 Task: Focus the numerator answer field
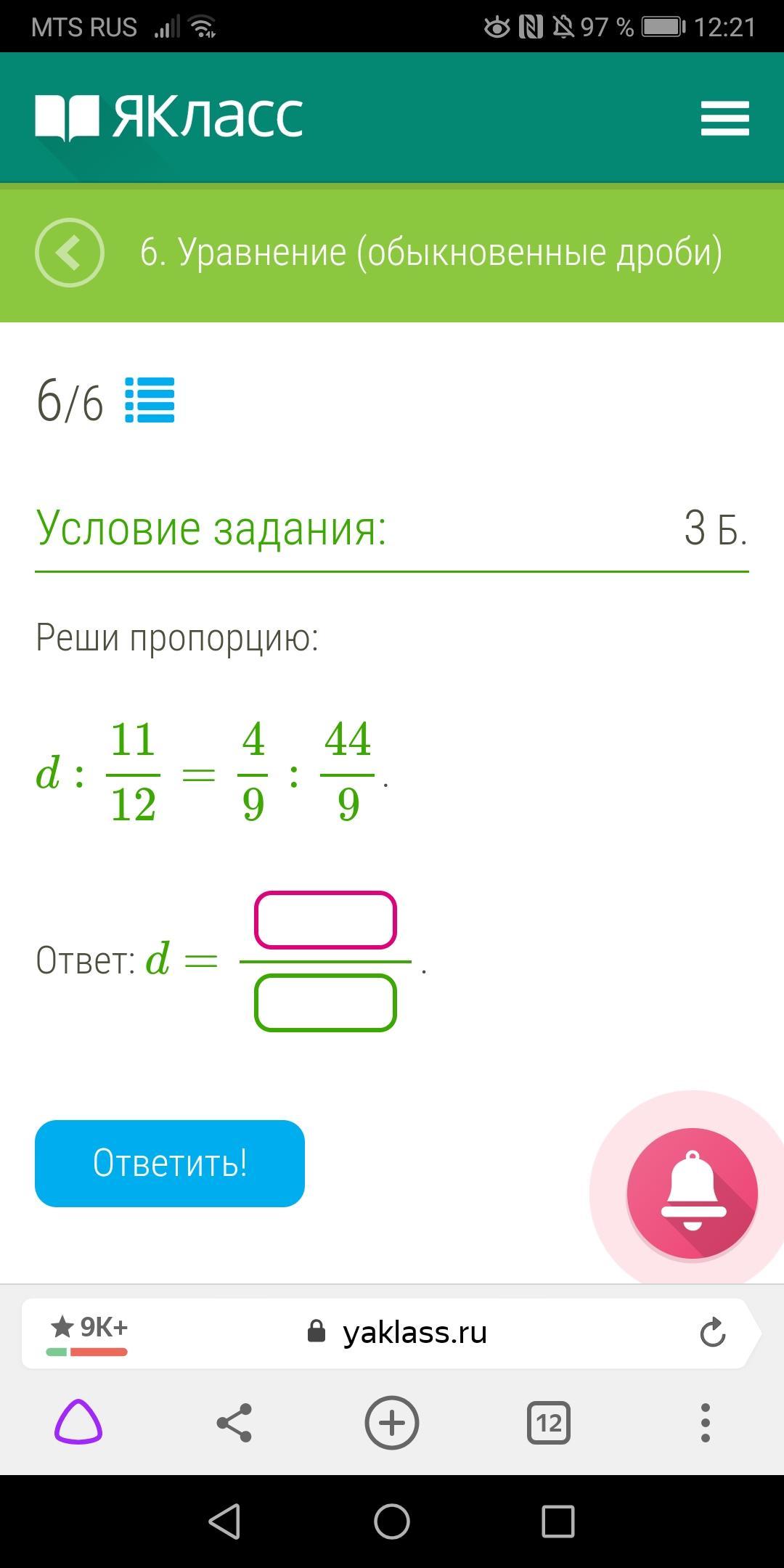click(325, 920)
